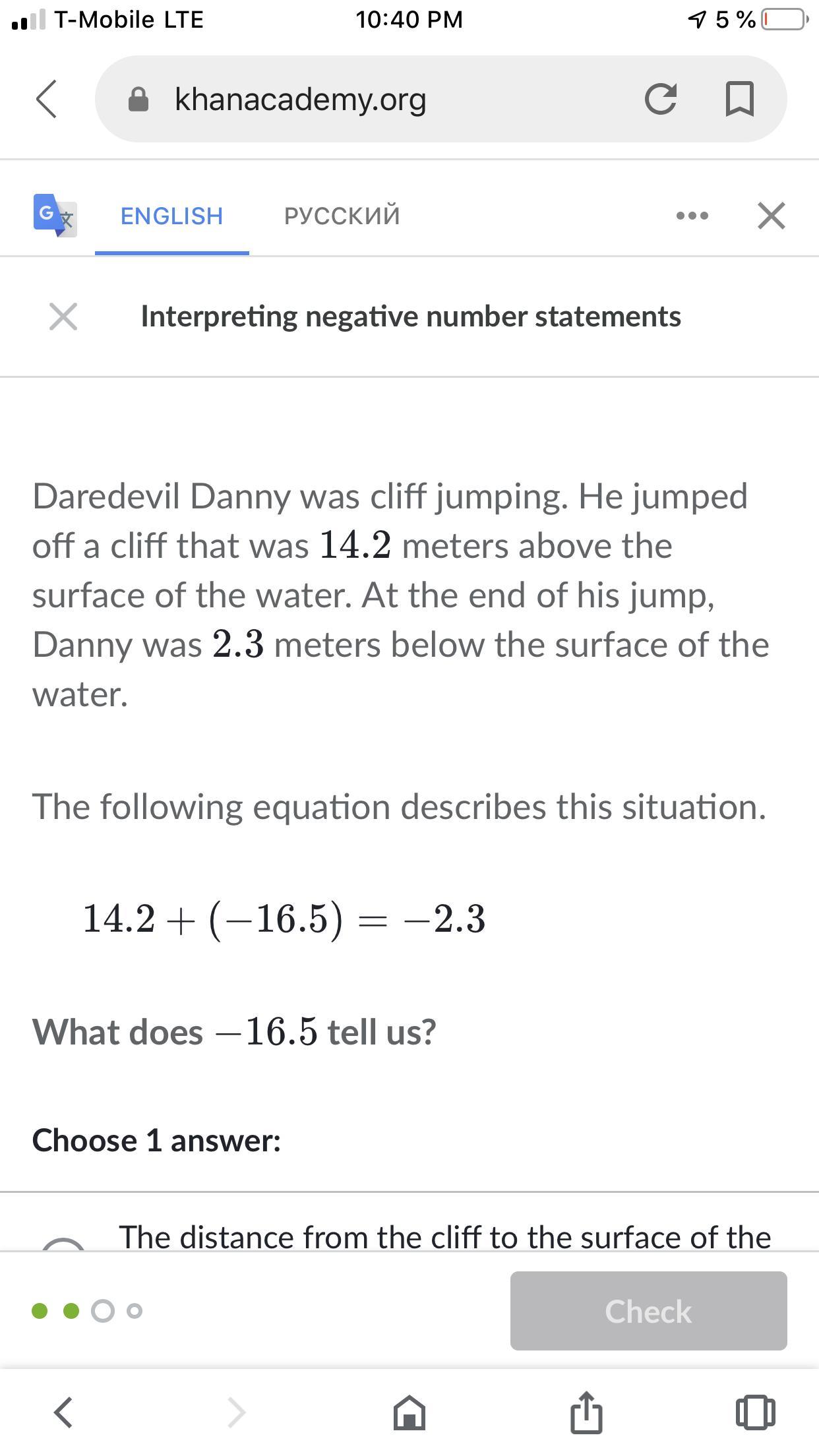Viewport: 819px width, 1456px height.
Task: Close the translate bar
Action: [x=772, y=216]
